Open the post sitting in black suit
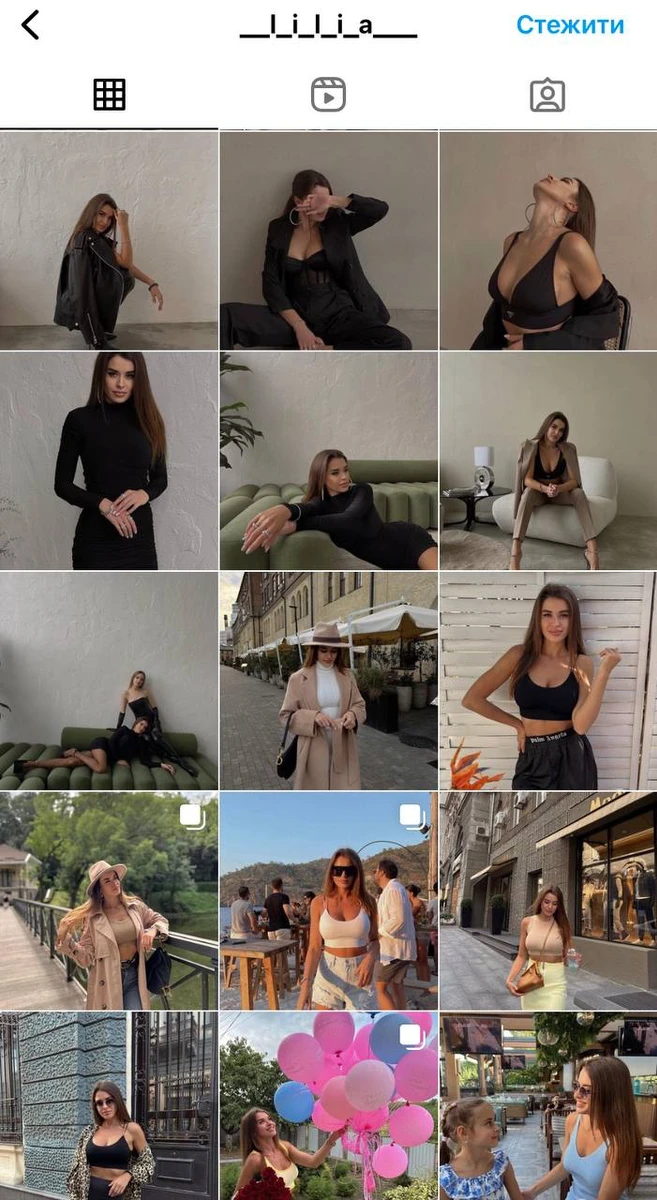Image resolution: width=657 pixels, height=1200 pixels. tap(328, 240)
